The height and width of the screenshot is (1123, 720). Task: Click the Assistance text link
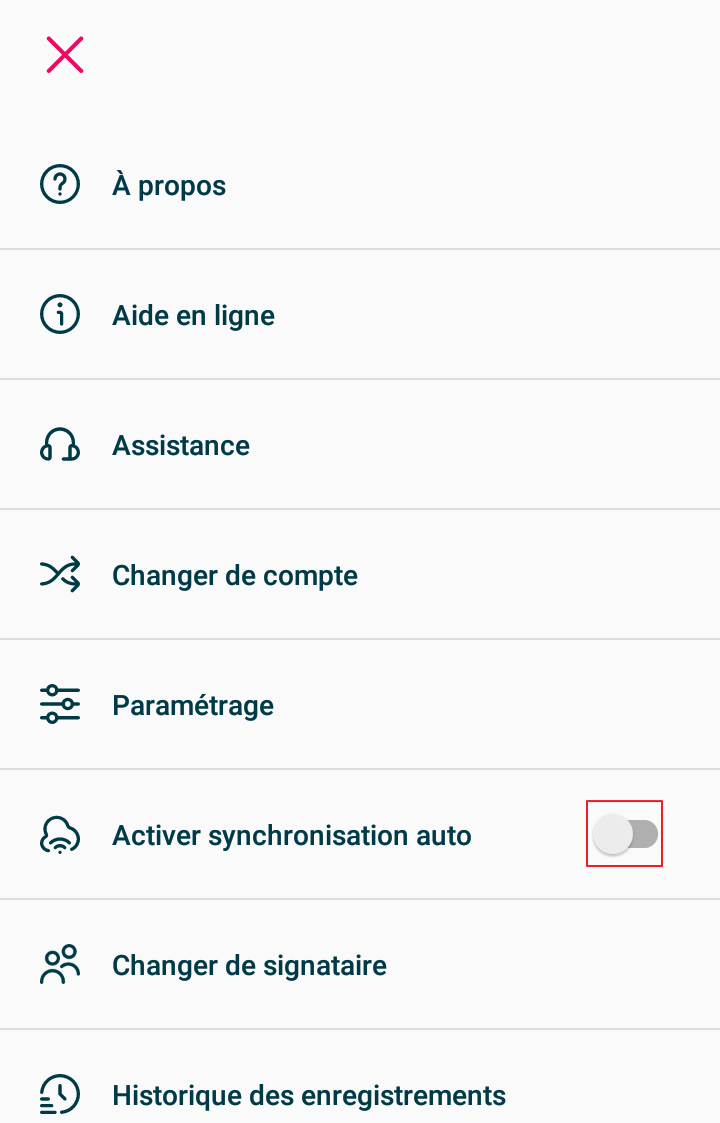[181, 445]
